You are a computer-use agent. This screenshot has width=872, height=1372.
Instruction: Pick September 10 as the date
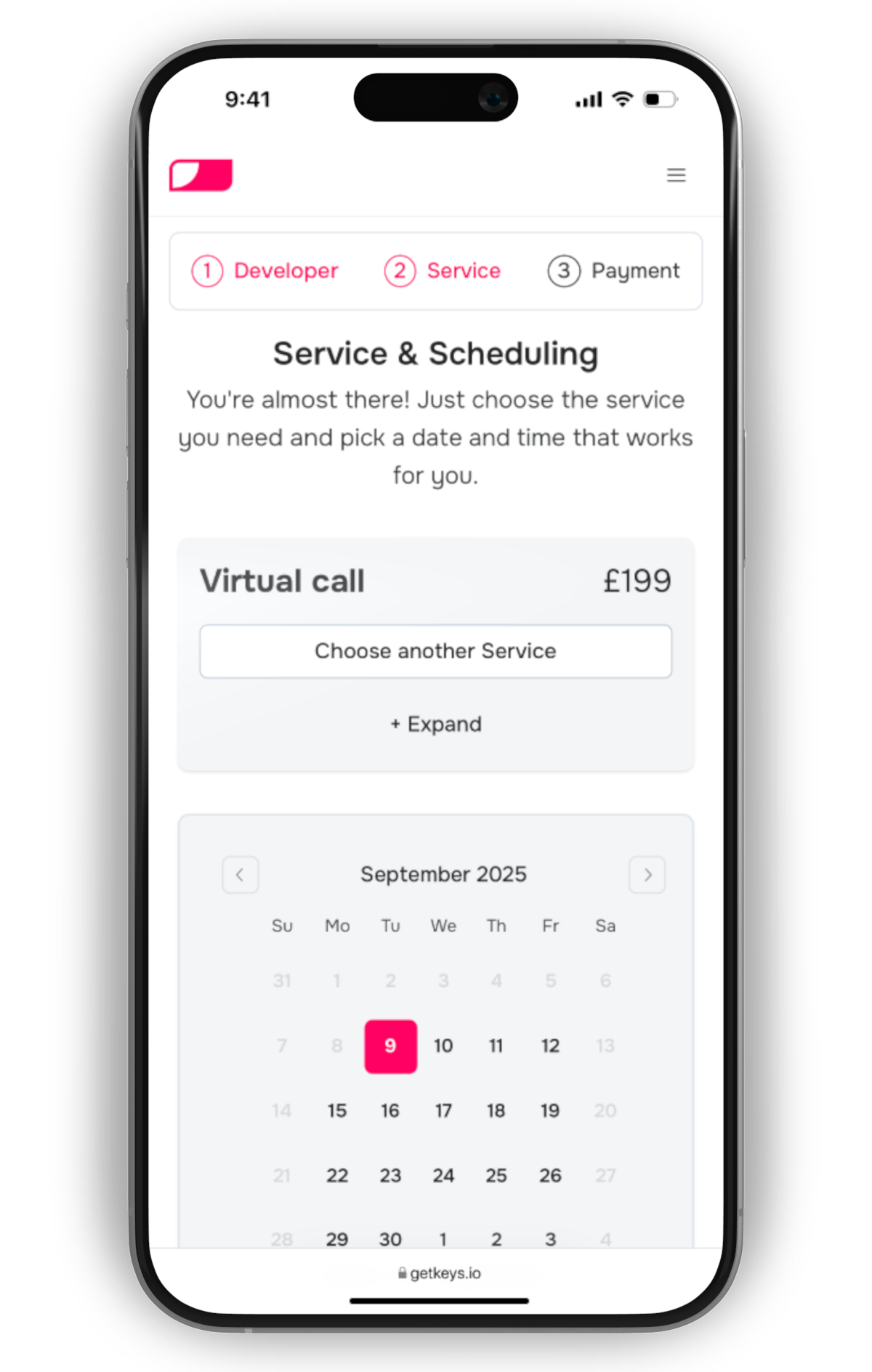[443, 1046]
